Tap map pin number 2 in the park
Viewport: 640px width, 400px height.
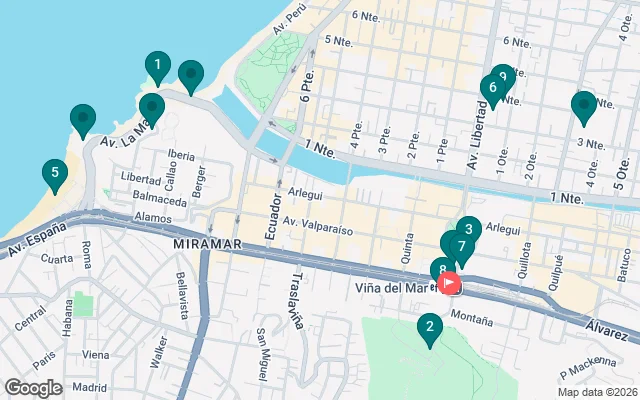click(429, 326)
